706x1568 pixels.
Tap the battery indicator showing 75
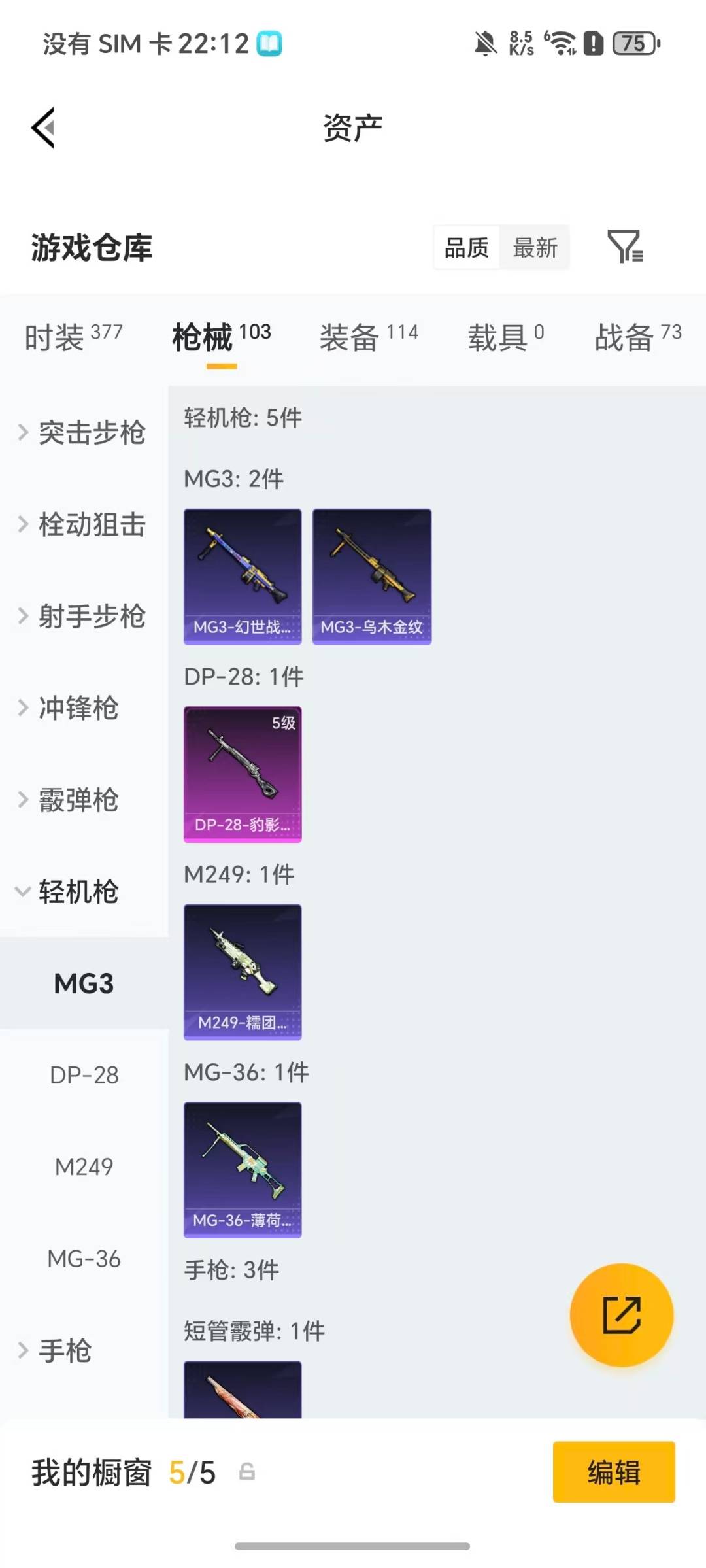click(x=632, y=42)
